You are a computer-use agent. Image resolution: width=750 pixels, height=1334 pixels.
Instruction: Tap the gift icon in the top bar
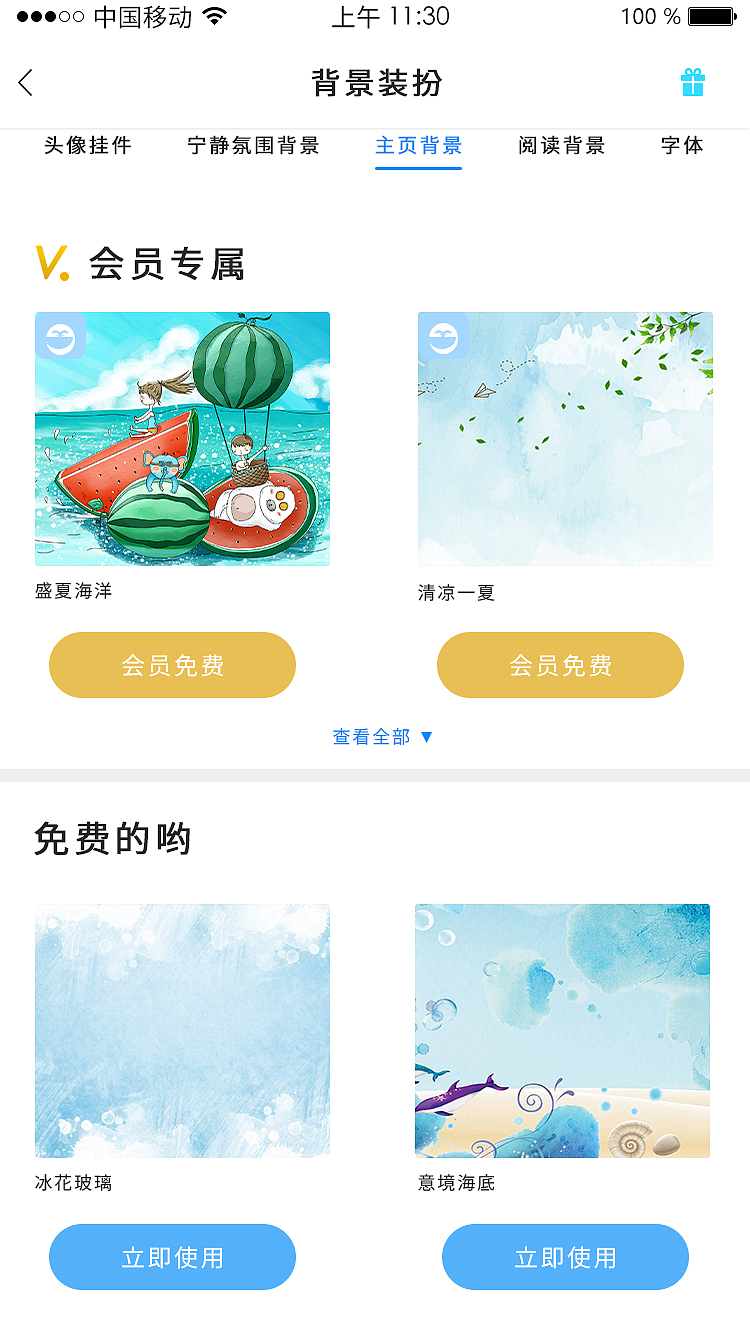coord(693,83)
